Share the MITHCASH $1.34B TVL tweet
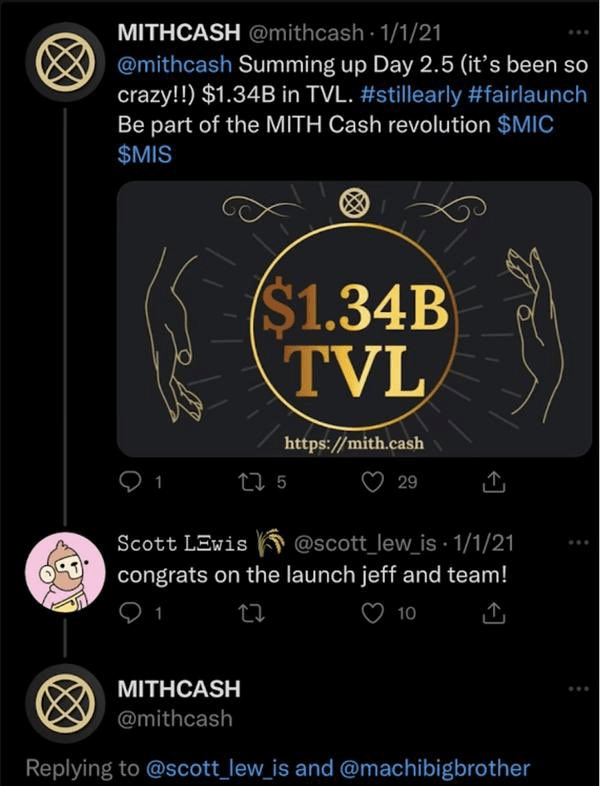Viewport: 600px width, 786px height. coord(491,482)
